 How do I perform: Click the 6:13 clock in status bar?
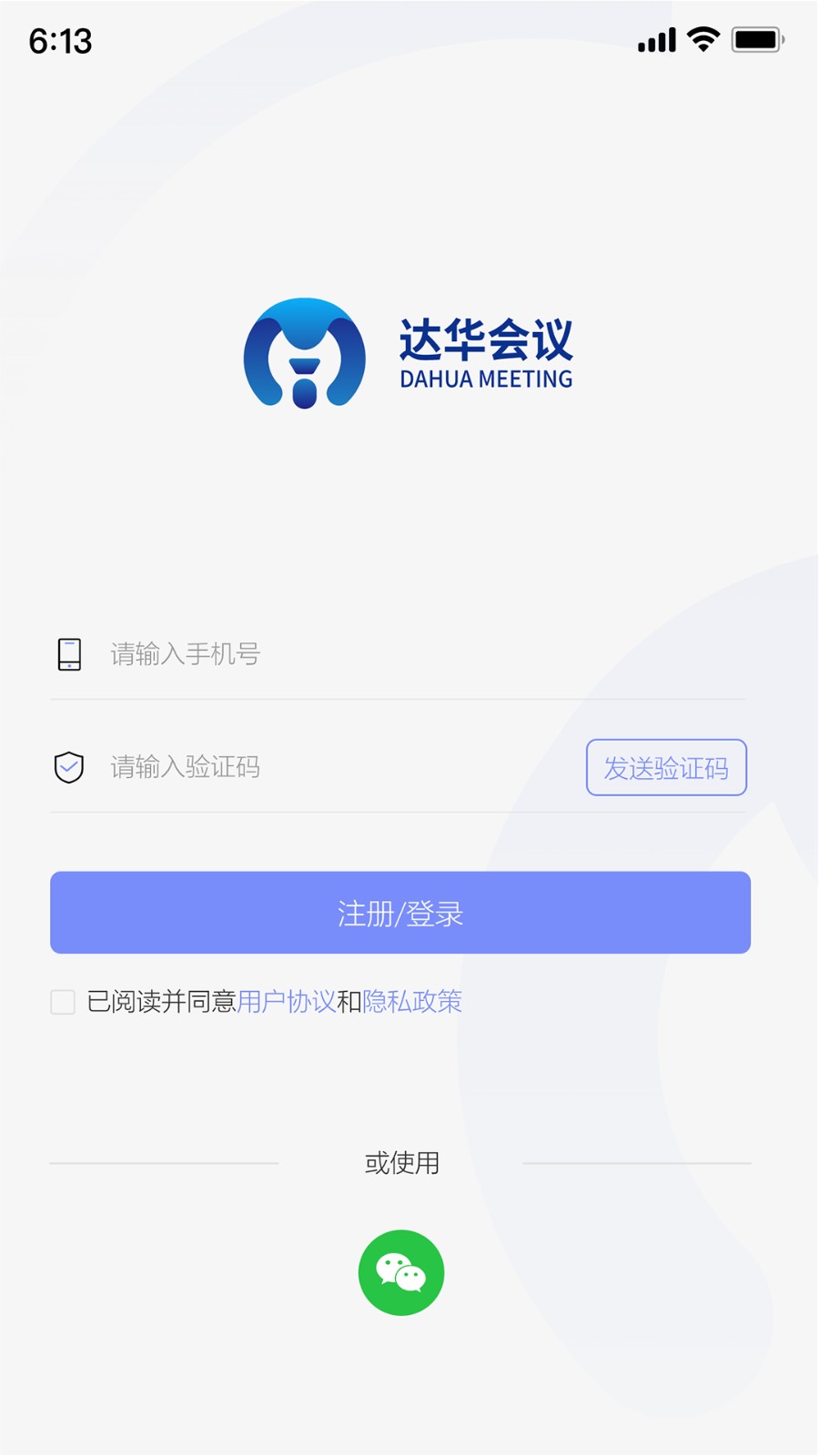pos(60,40)
